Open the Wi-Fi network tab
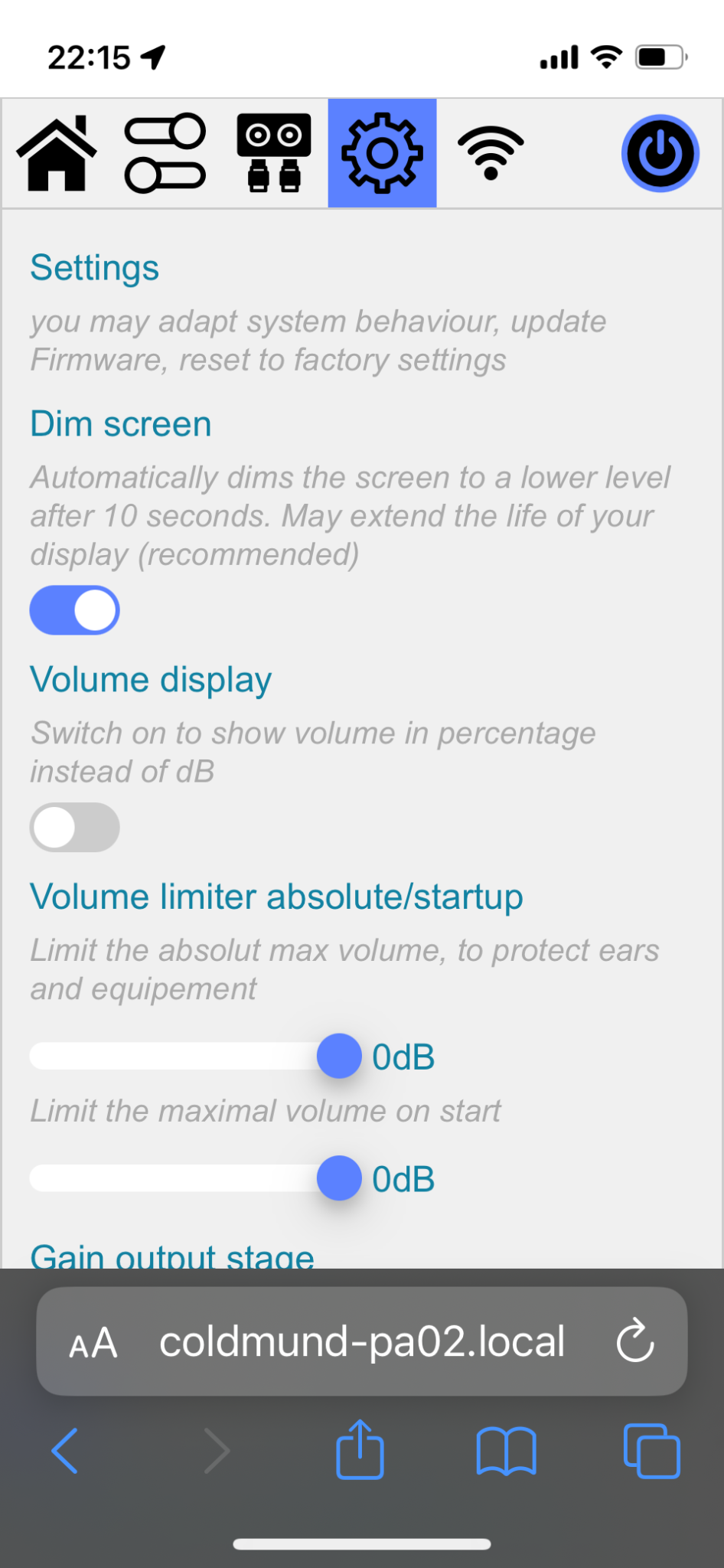The image size is (724, 1568). coord(491,153)
